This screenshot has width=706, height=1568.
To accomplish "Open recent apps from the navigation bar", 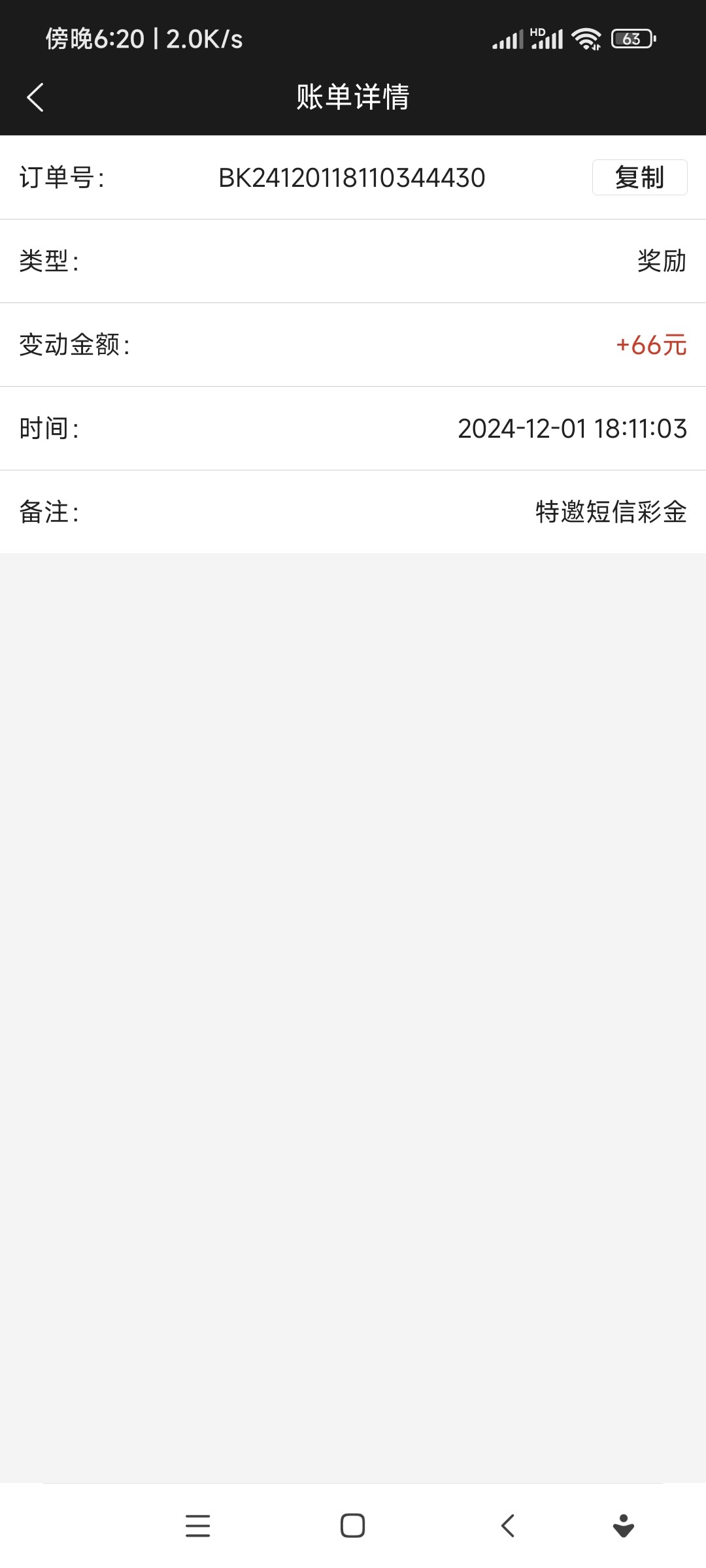I will (x=197, y=1526).
